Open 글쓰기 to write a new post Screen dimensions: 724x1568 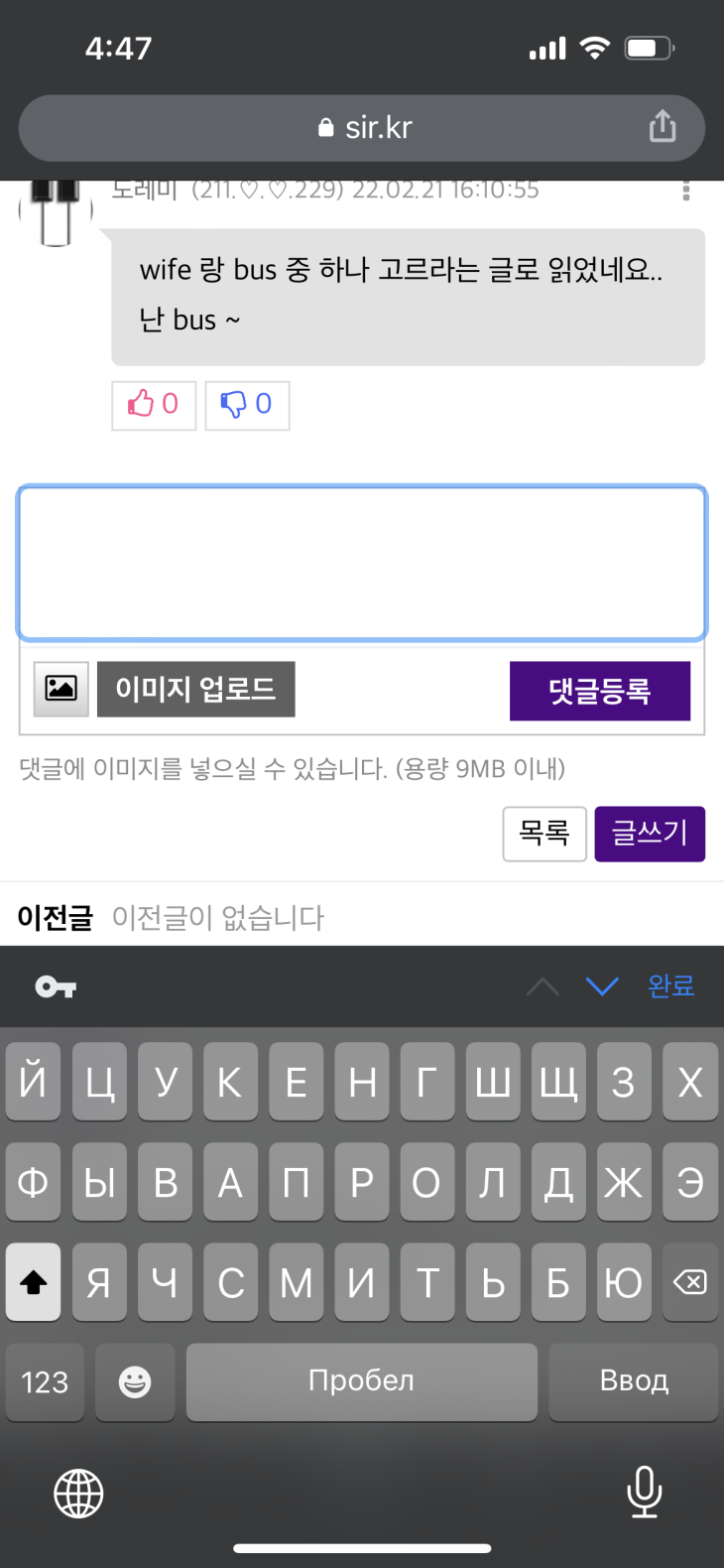[650, 834]
